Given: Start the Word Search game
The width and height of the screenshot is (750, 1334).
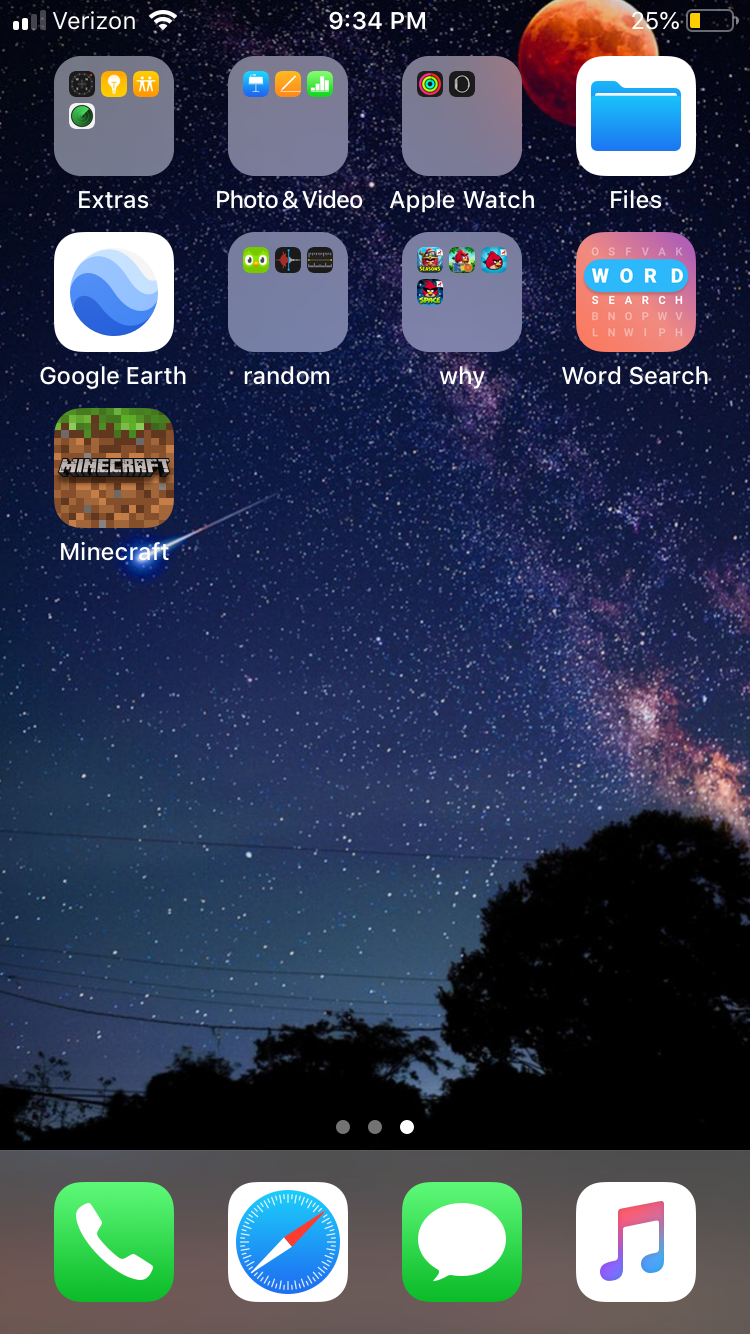Looking at the screenshot, I should (x=636, y=292).
